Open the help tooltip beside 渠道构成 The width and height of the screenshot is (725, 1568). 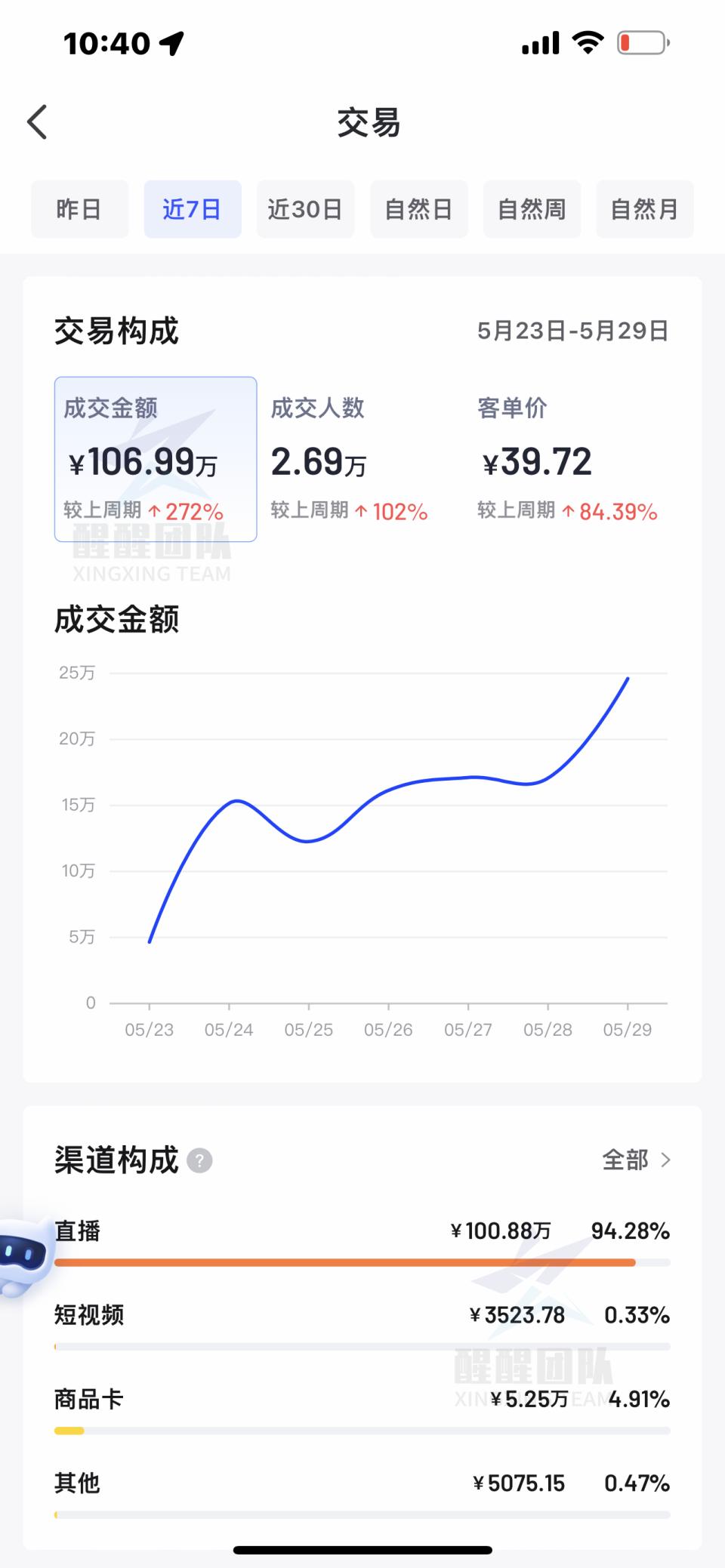click(199, 1160)
